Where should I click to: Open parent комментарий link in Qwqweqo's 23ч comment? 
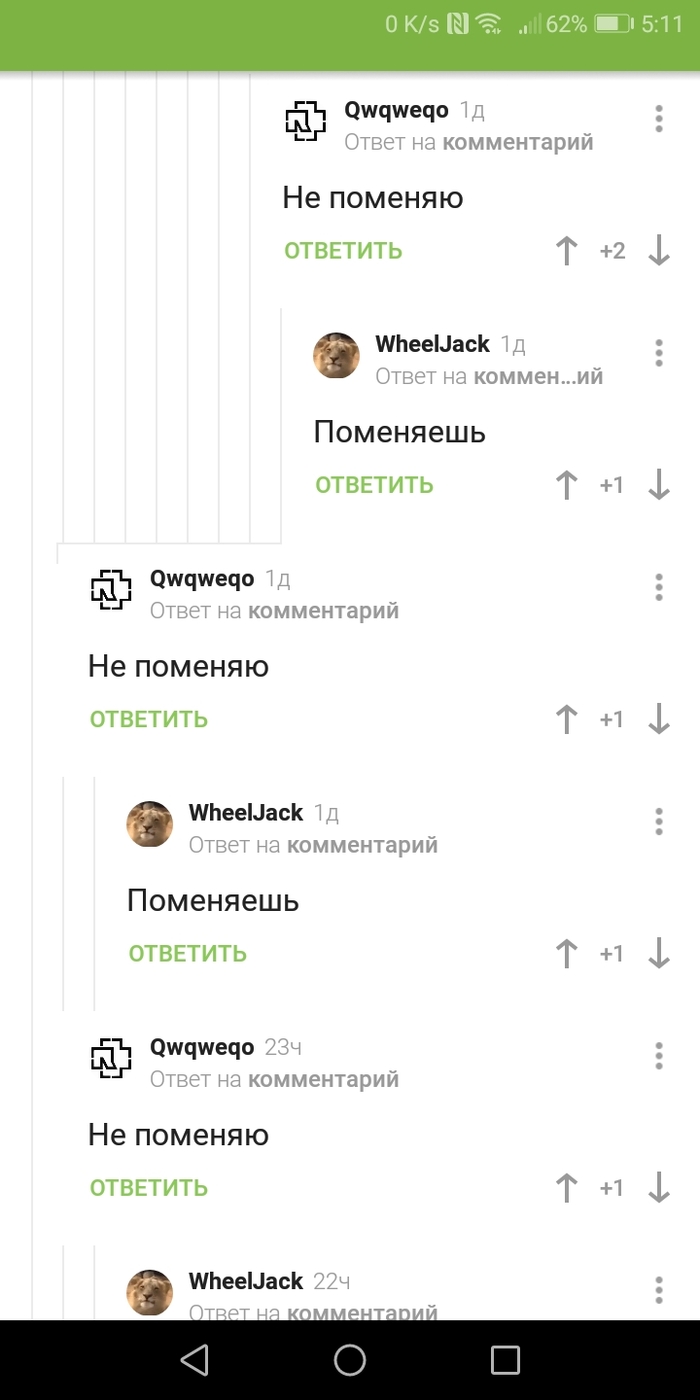click(323, 1080)
